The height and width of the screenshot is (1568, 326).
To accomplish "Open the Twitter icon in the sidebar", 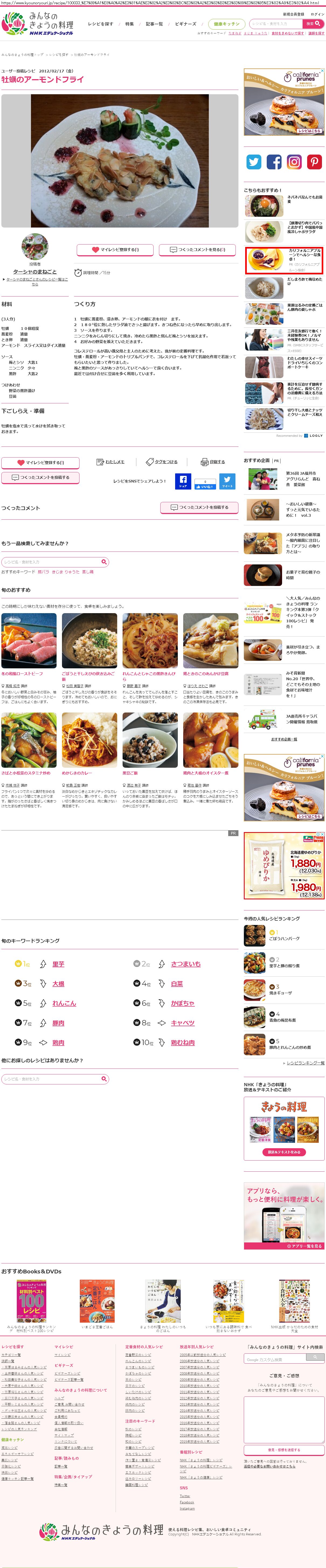I will point(254,161).
